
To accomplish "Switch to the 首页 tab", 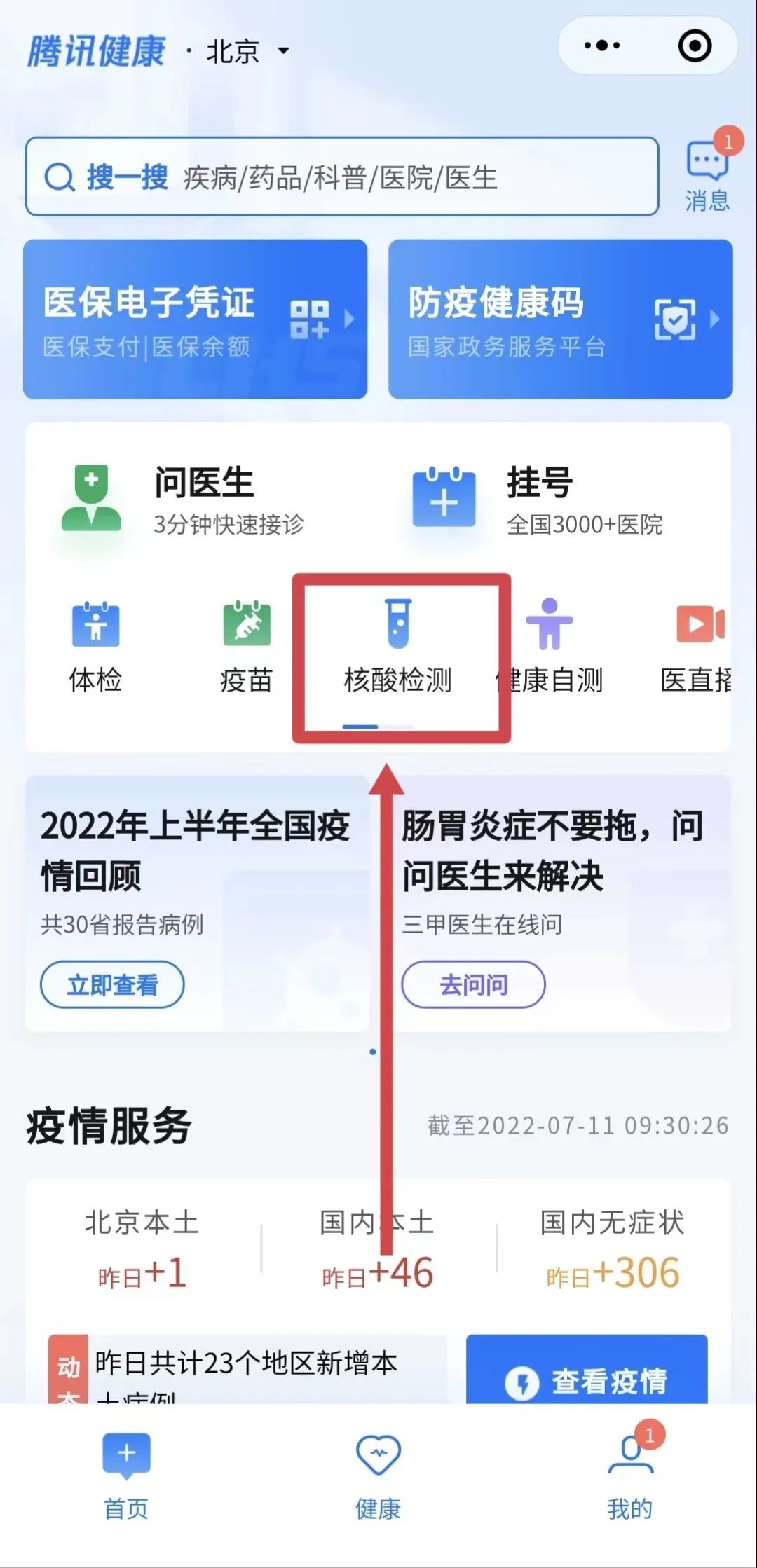I will click(126, 1474).
